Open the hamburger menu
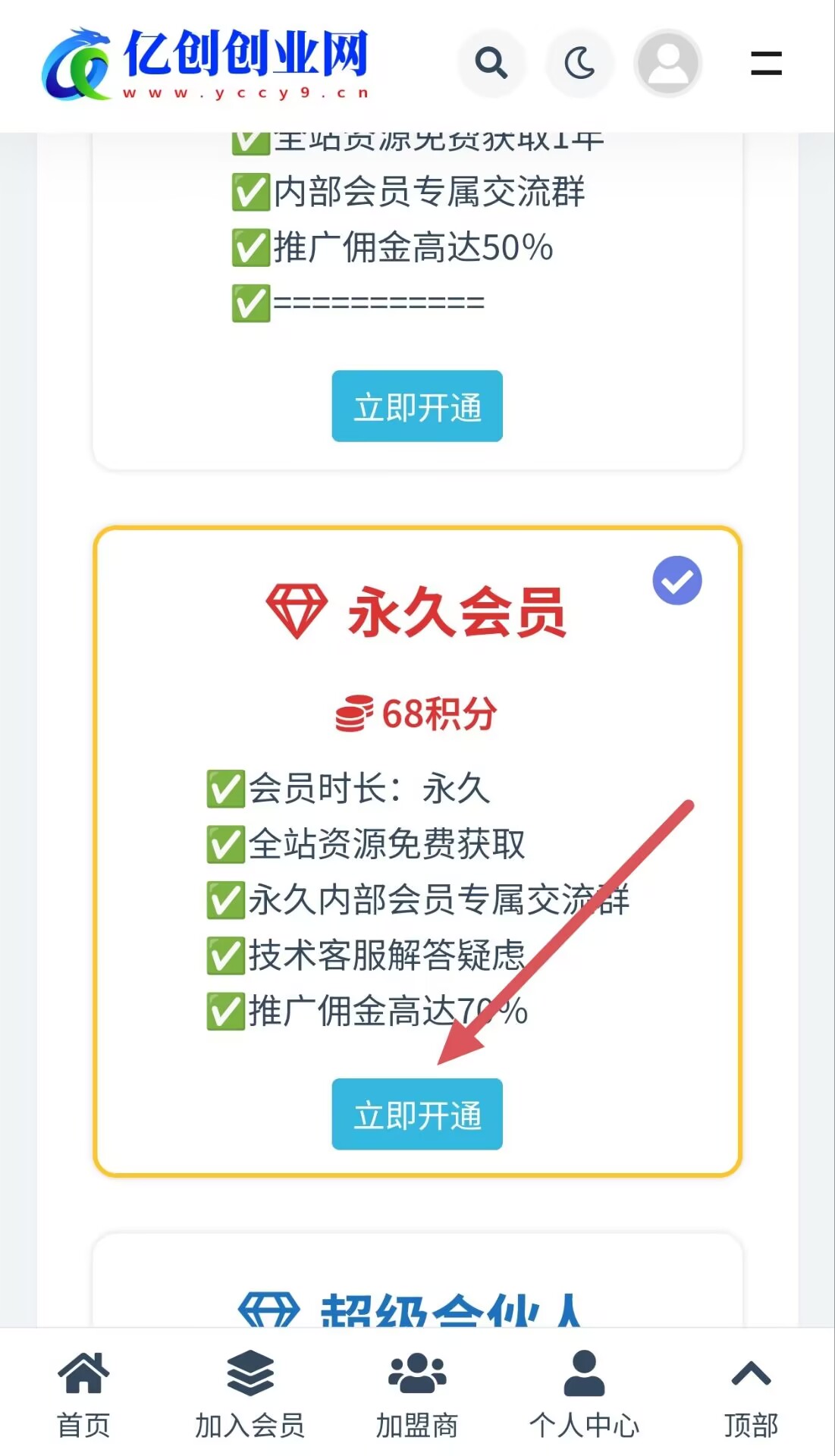Screen dimensions: 835x1456 point(766,64)
